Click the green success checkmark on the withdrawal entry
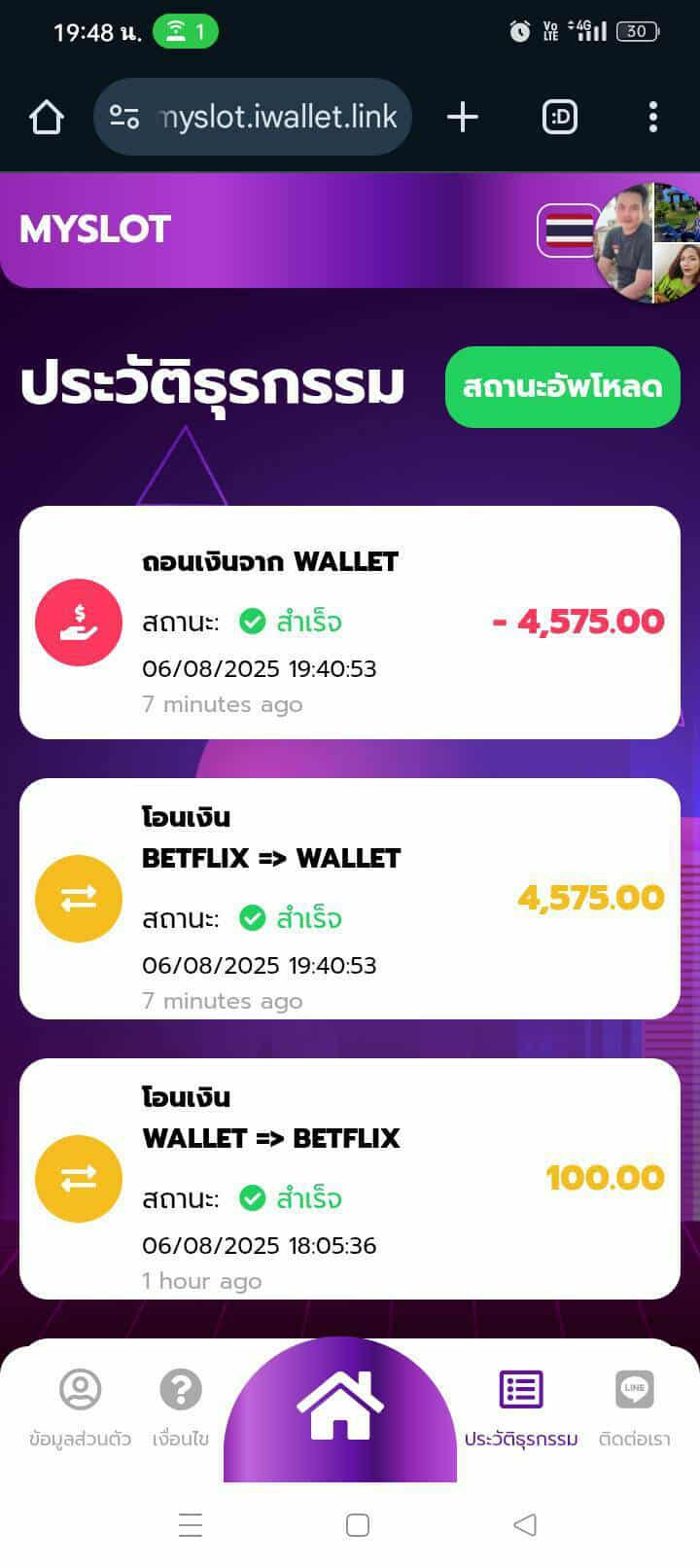 (x=254, y=621)
